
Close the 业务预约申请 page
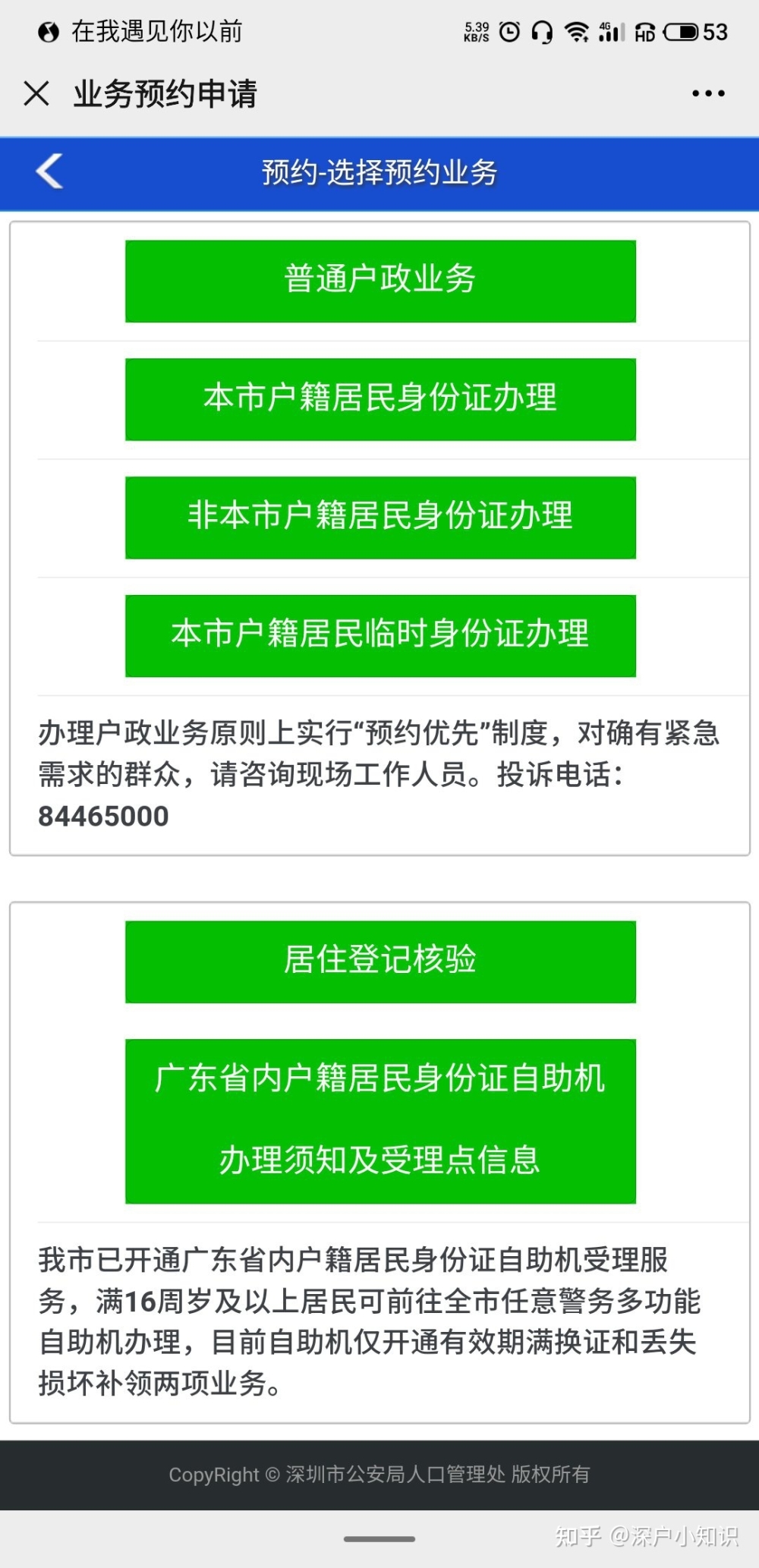(36, 94)
